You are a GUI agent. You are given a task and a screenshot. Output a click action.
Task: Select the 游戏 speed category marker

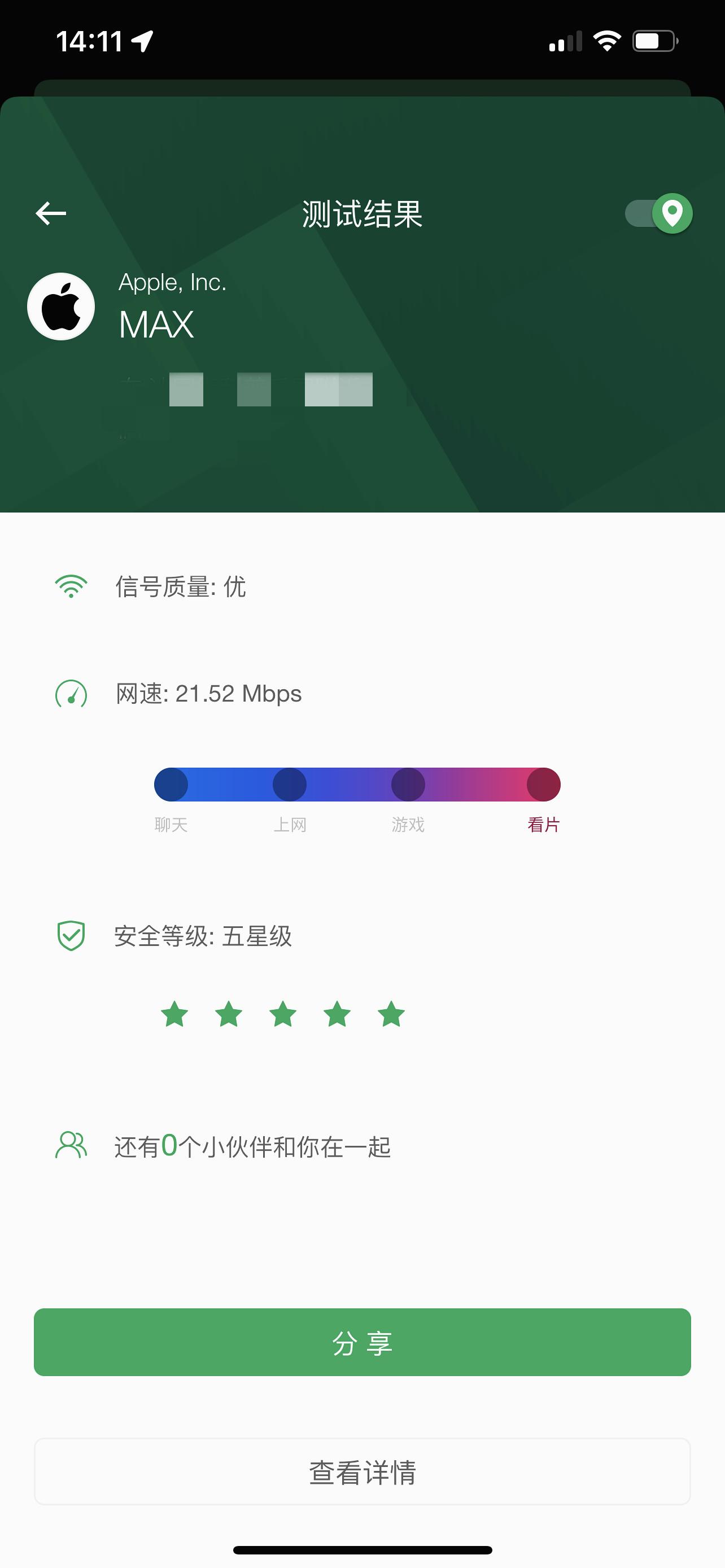(407, 785)
